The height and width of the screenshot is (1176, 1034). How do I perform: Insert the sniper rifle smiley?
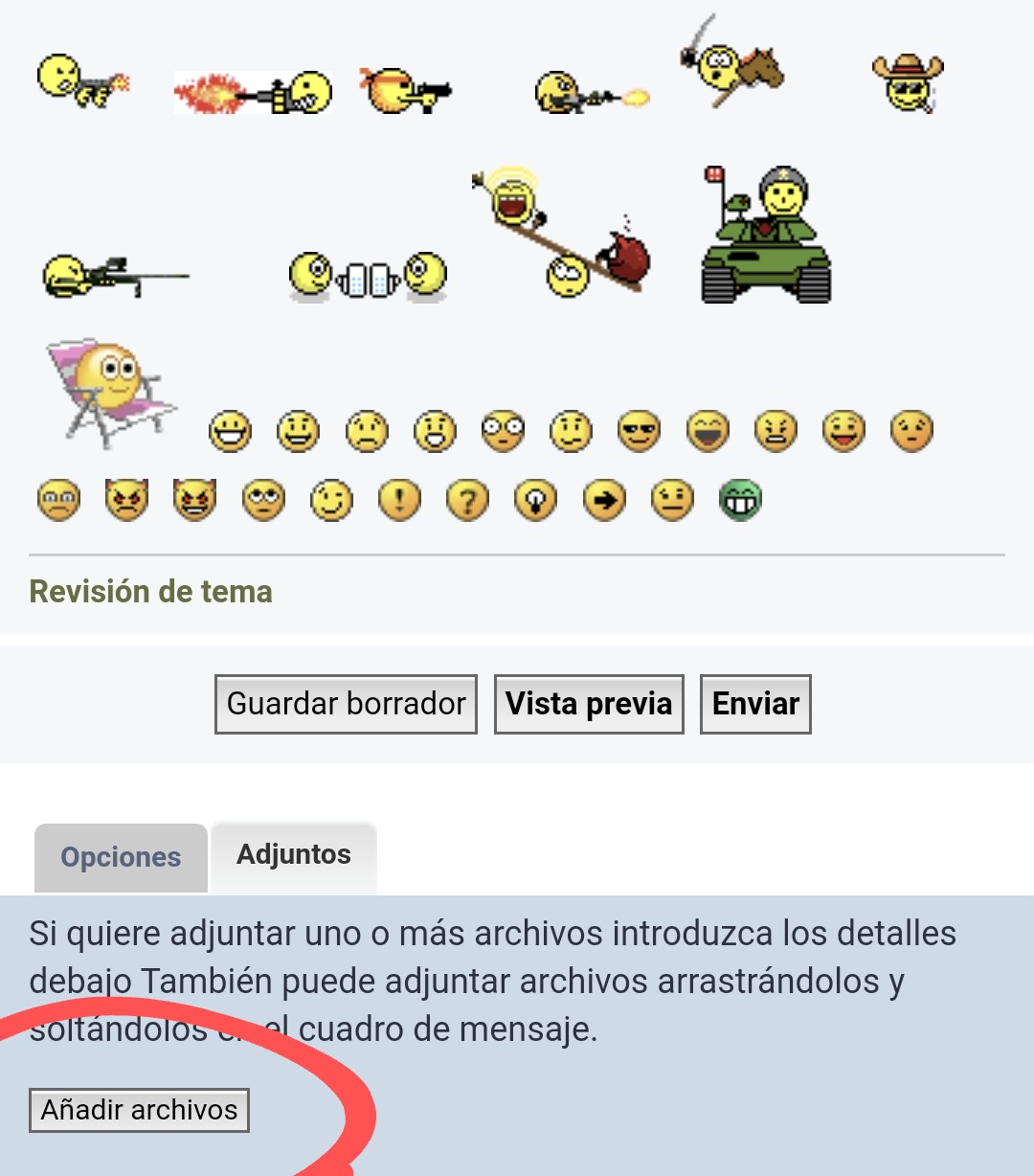tap(115, 276)
